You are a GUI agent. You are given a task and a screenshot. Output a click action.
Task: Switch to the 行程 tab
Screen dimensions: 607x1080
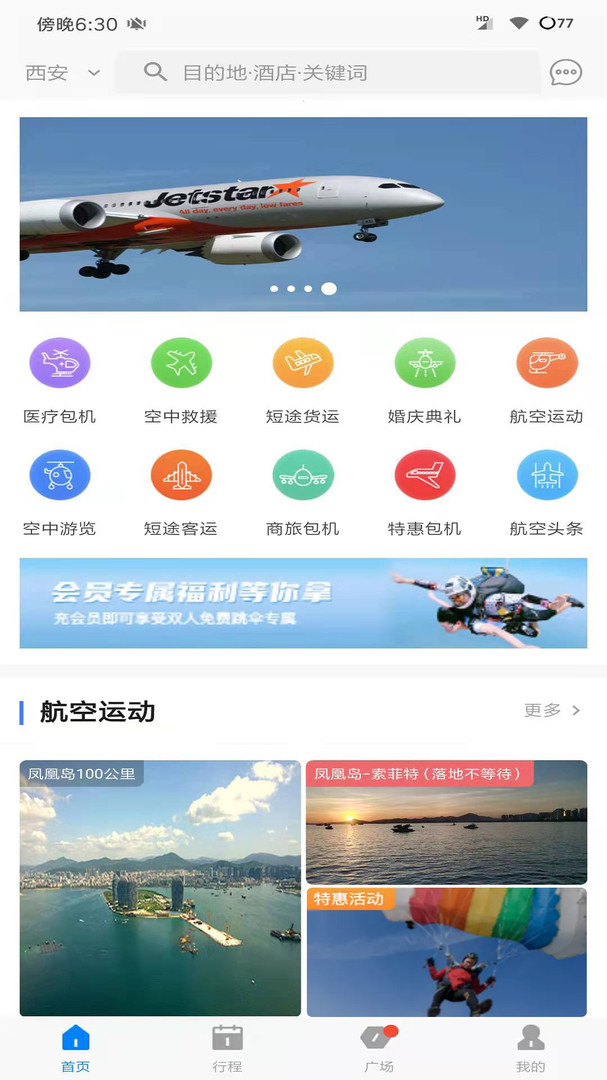(x=227, y=1047)
